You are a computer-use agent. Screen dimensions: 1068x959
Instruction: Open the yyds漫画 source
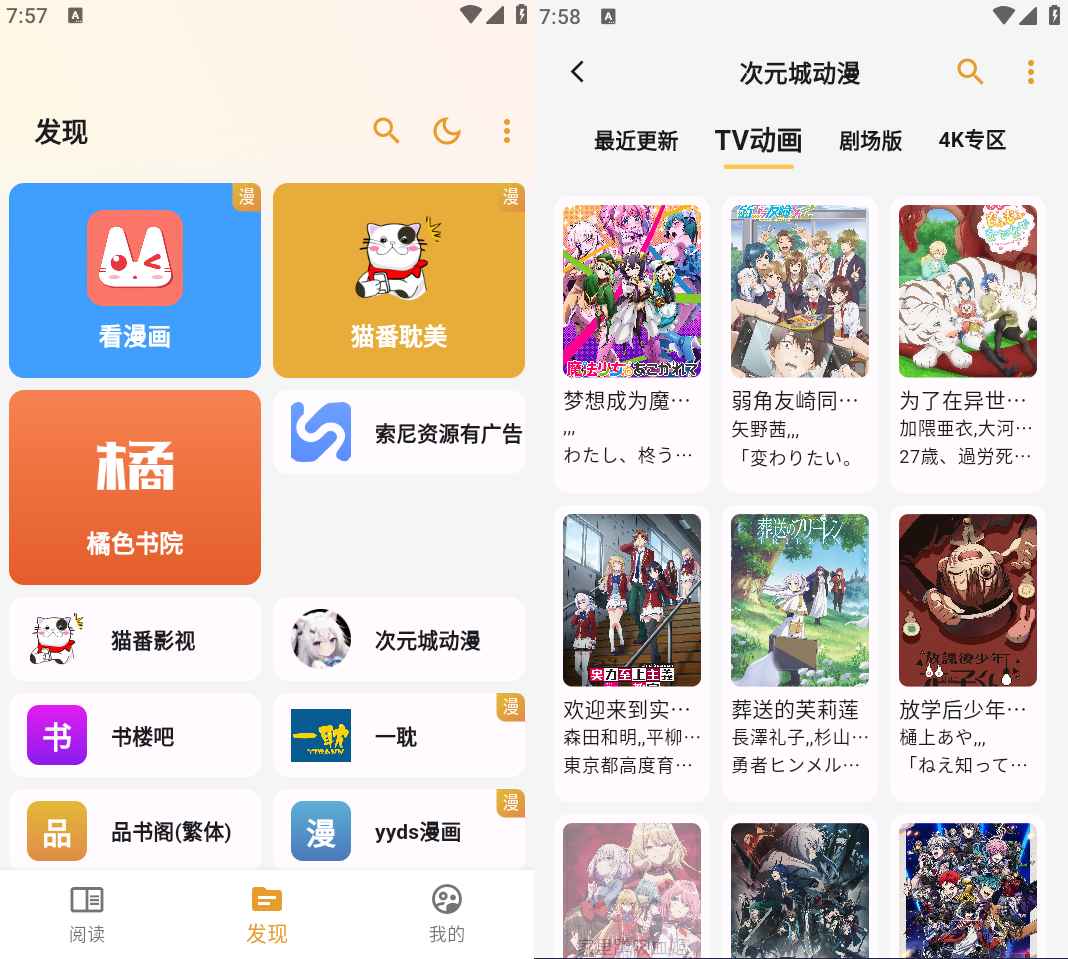tap(399, 831)
